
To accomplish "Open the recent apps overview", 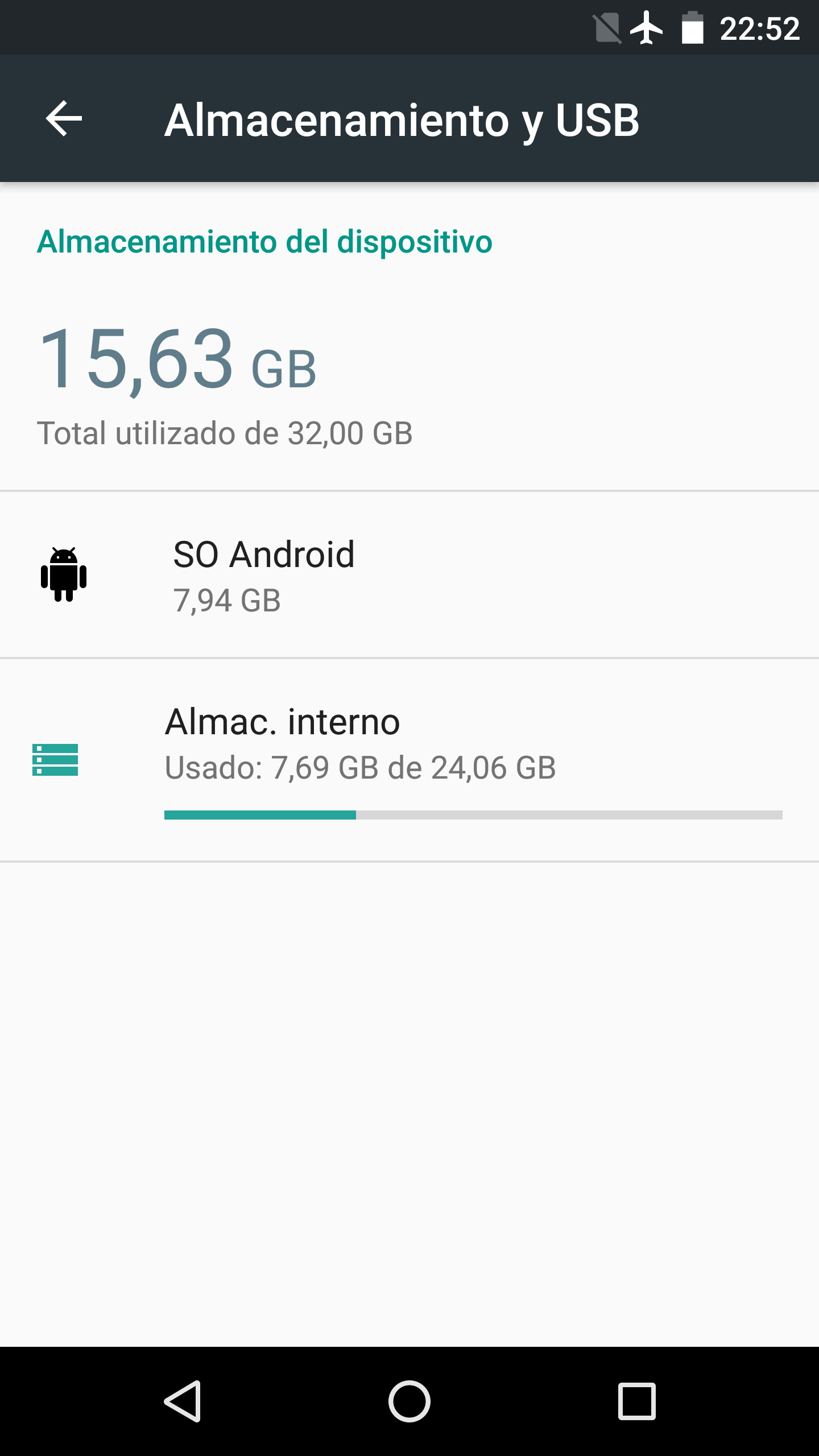I will point(637,1401).
